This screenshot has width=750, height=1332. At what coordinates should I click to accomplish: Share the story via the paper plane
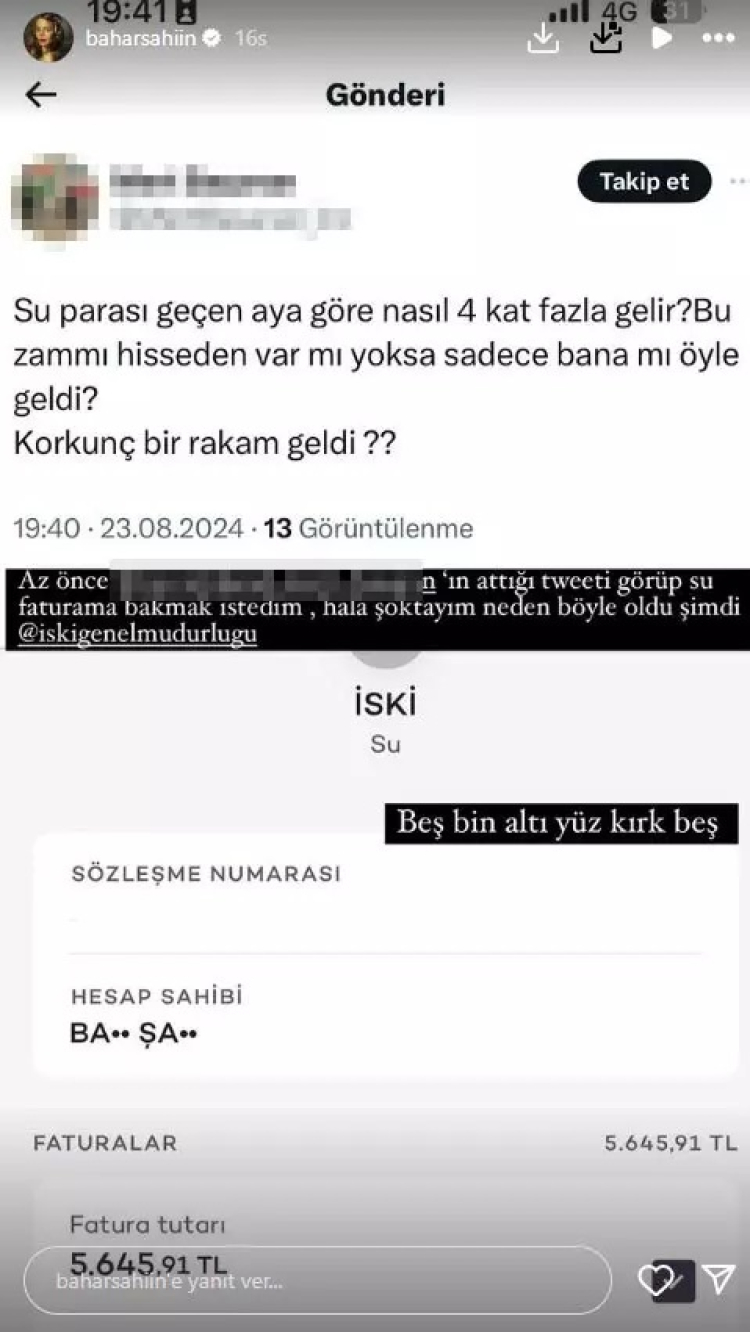718,1280
